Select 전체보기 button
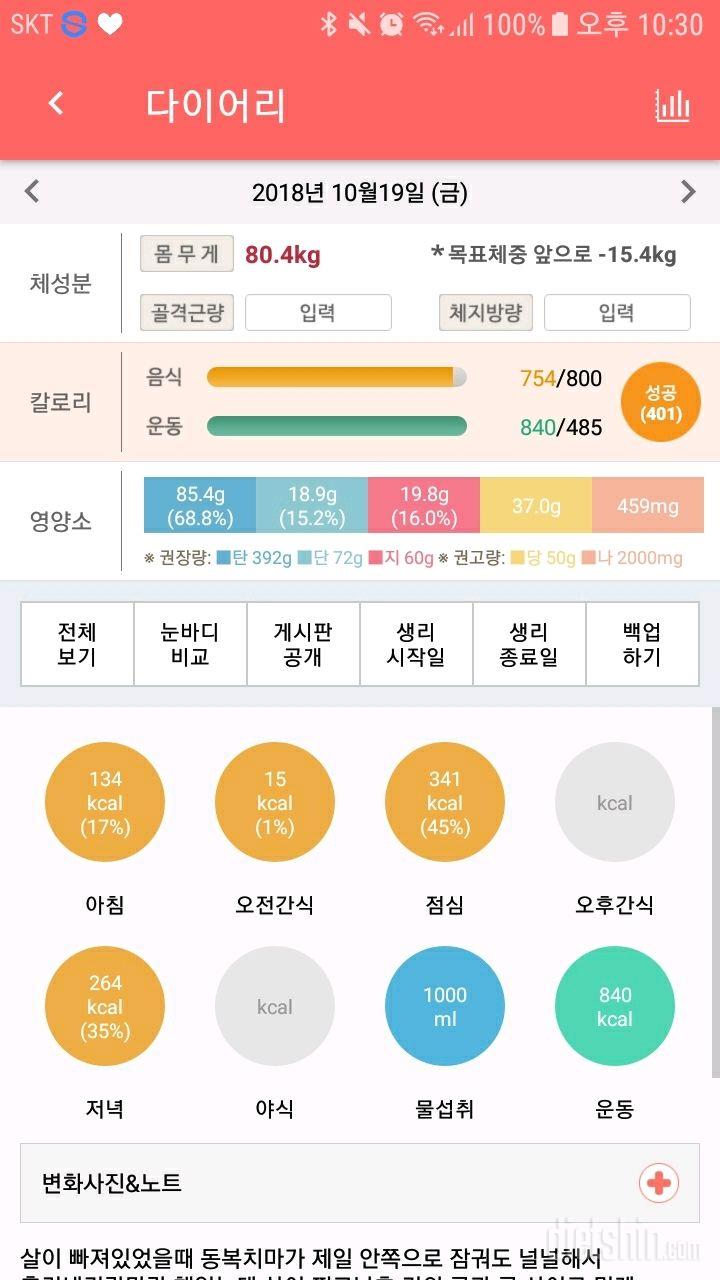Screen dimensions: 720x1280 pyautogui.click(x=77, y=645)
